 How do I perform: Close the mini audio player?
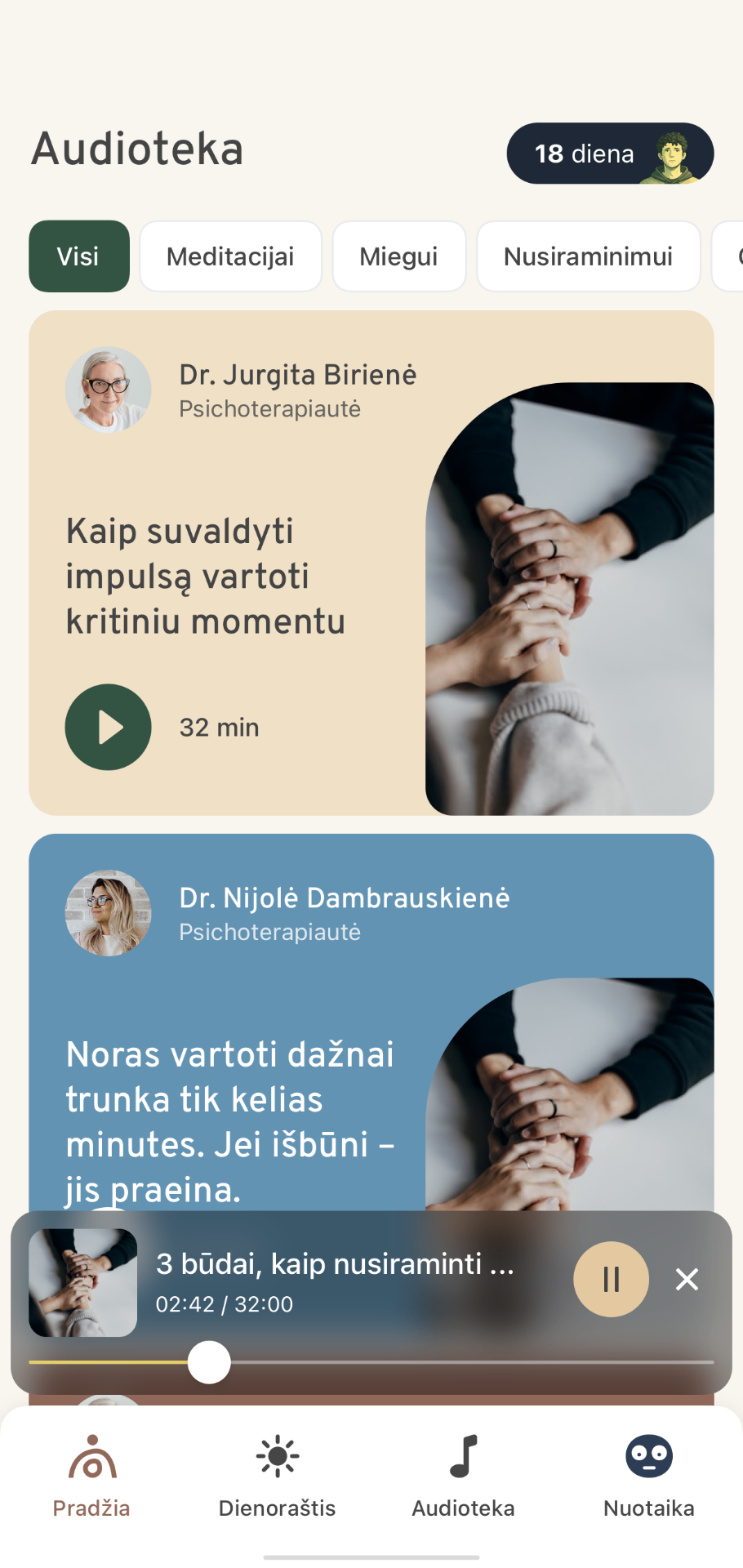coord(687,1279)
